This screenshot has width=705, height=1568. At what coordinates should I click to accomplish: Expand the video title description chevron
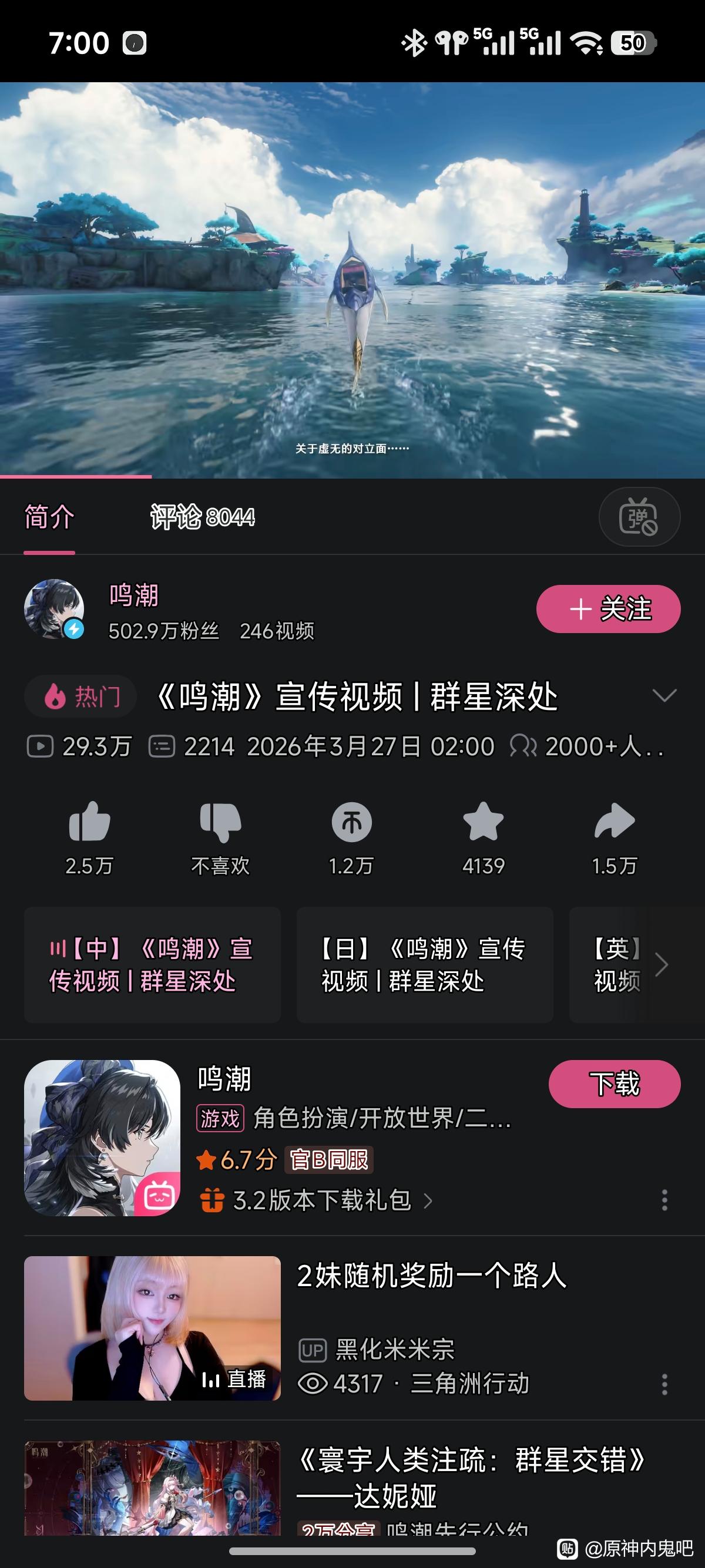[664, 696]
